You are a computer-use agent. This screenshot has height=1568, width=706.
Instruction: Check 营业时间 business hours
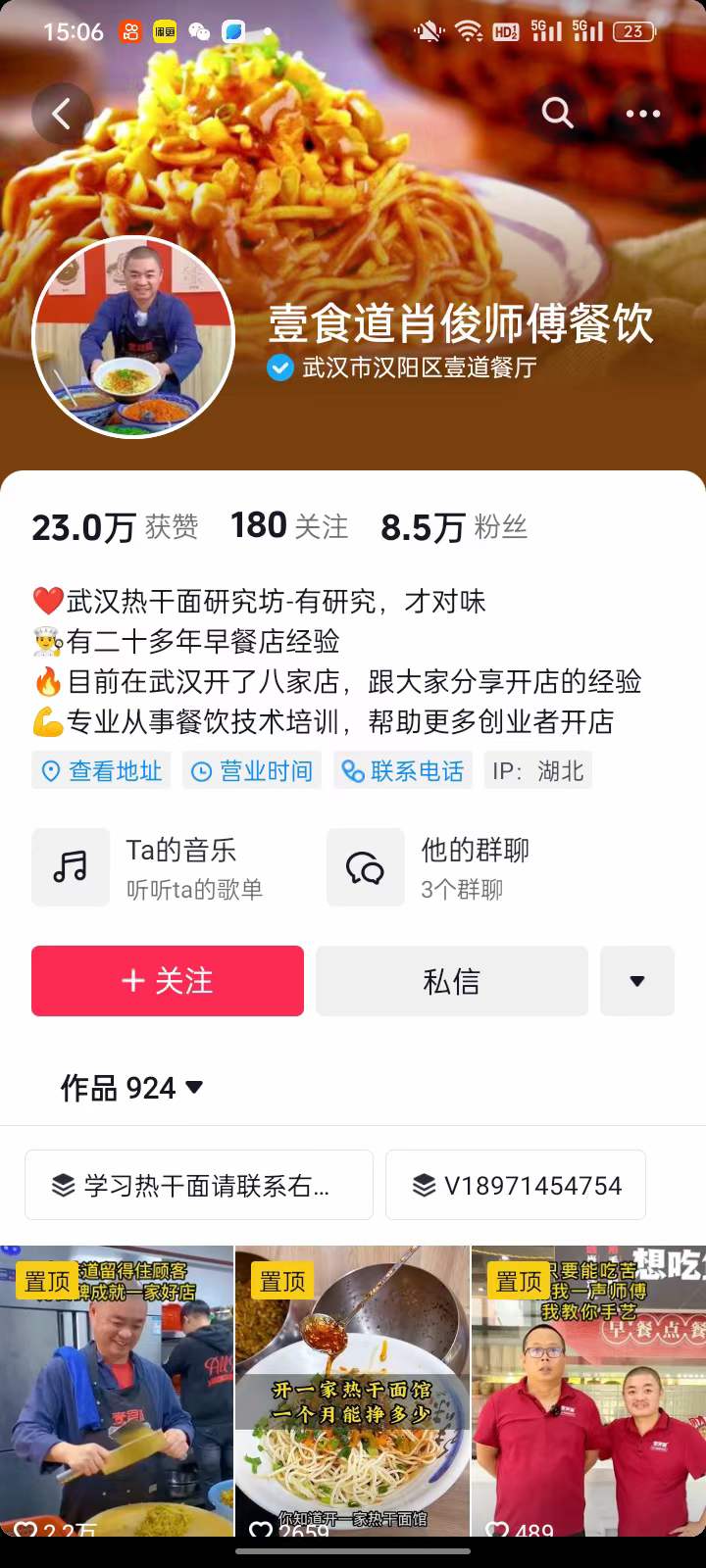(251, 769)
